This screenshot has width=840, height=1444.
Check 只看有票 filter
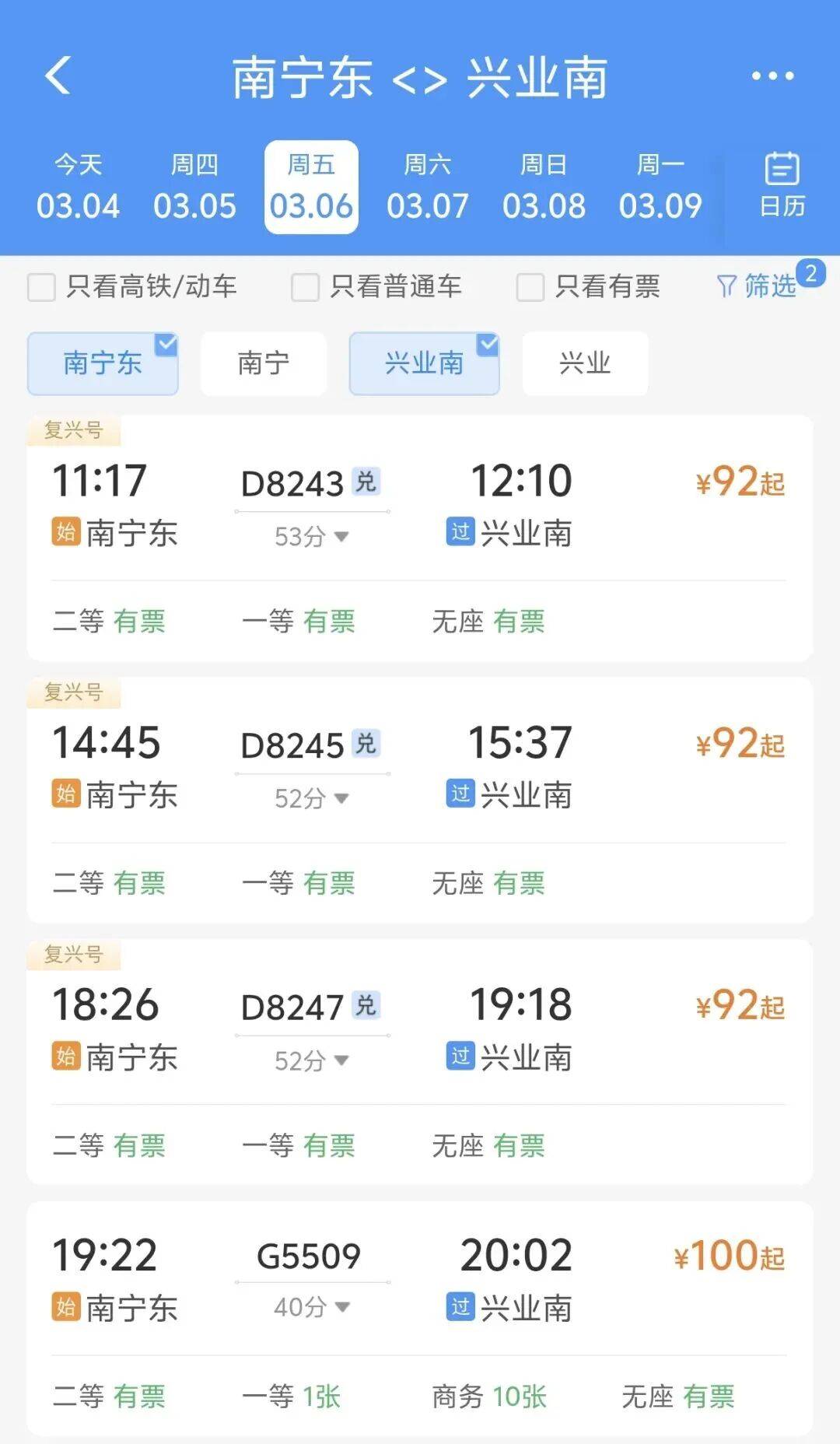tap(530, 287)
